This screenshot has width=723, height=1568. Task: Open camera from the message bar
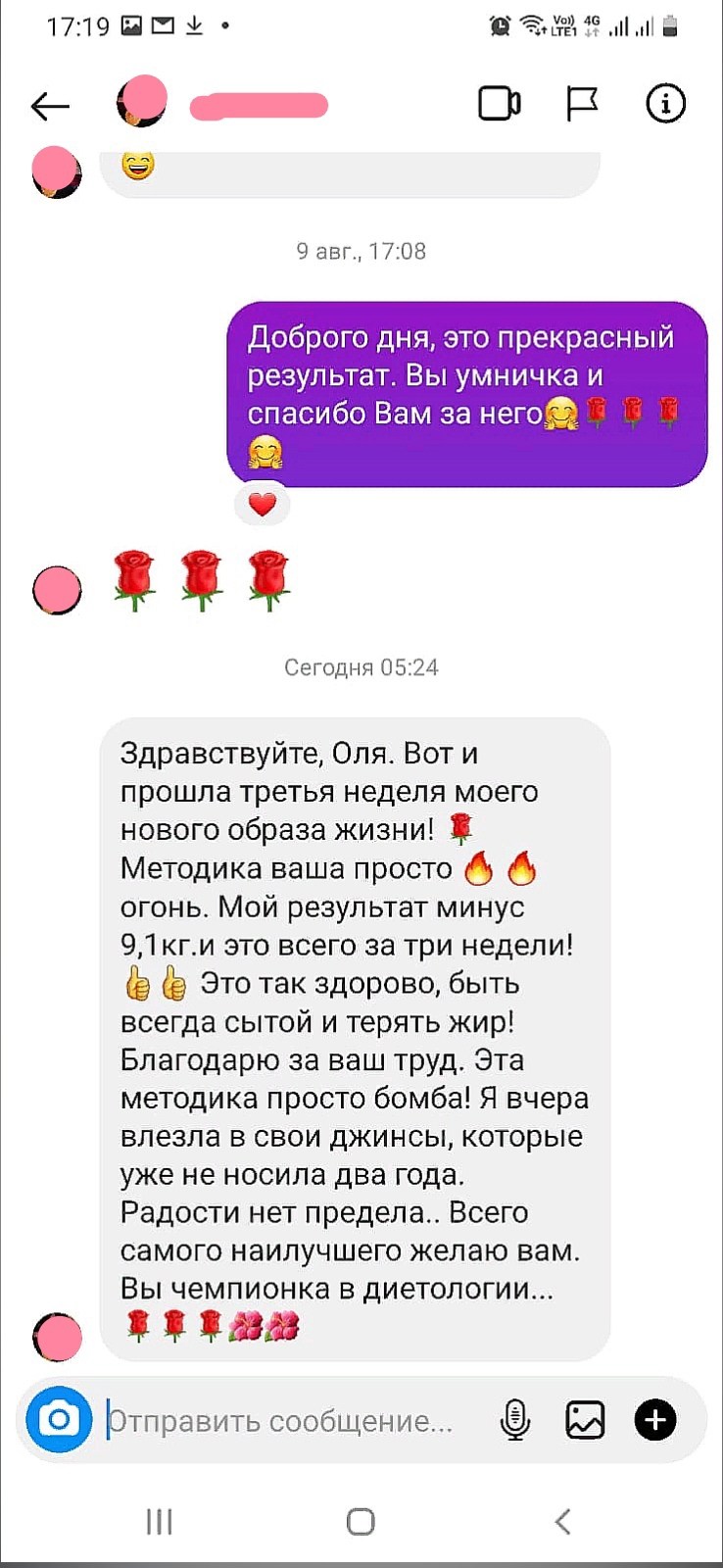click(59, 1419)
